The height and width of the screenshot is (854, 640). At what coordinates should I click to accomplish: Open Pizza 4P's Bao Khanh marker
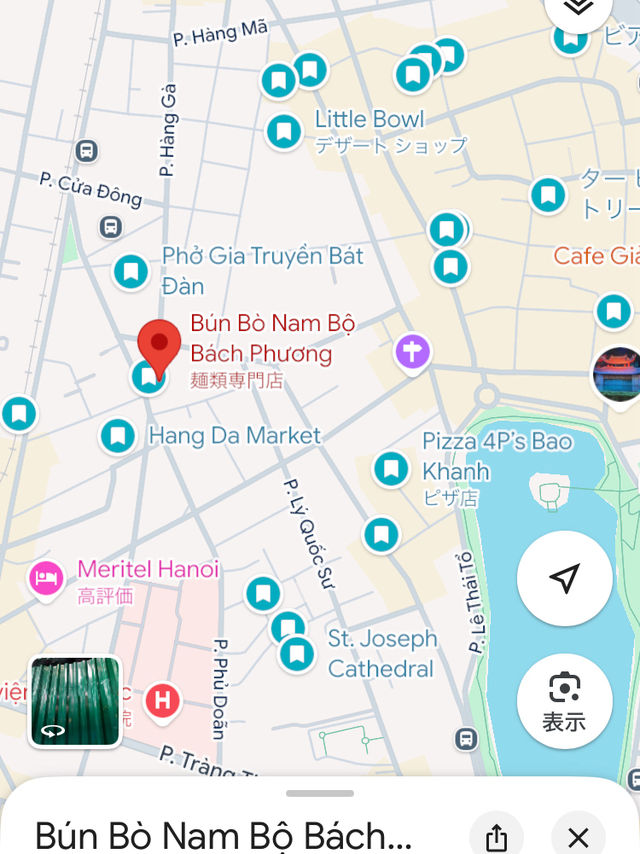click(391, 469)
